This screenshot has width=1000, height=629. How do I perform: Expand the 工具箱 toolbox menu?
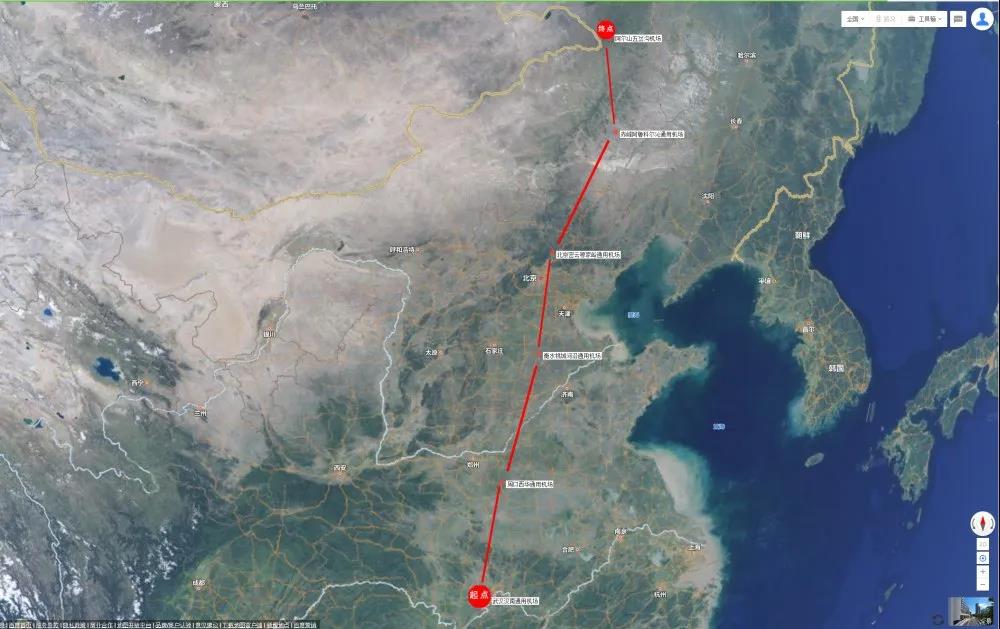coord(925,19)
